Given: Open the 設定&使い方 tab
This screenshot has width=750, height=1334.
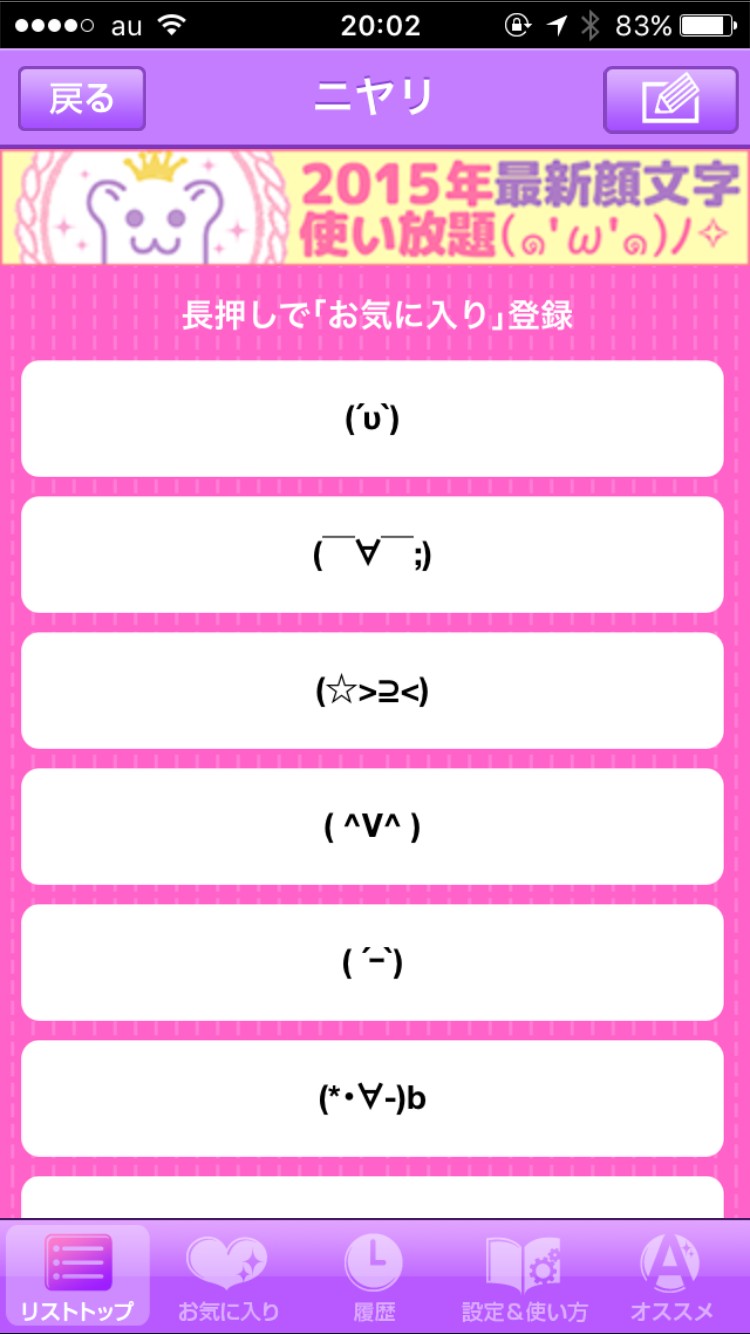Looking at the screenshot, I should pos(524,1277).
